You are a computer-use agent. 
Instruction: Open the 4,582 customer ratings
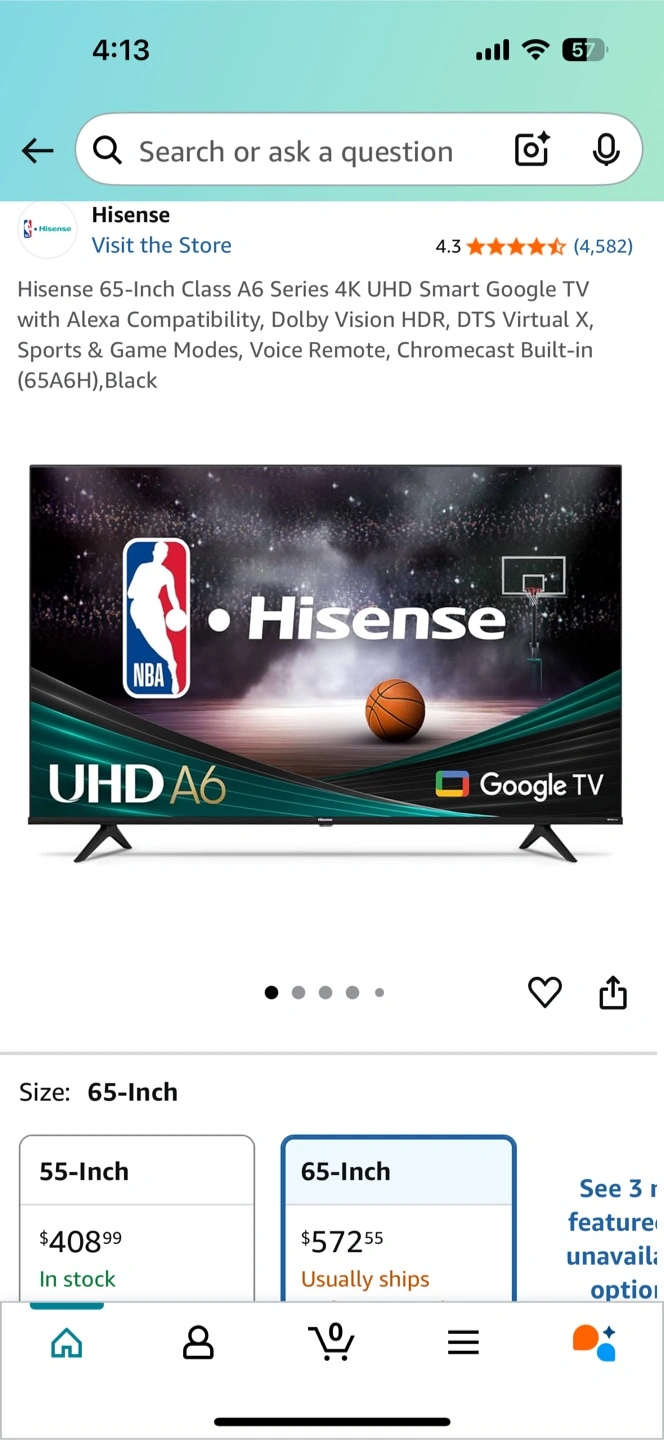click(602, 246)
